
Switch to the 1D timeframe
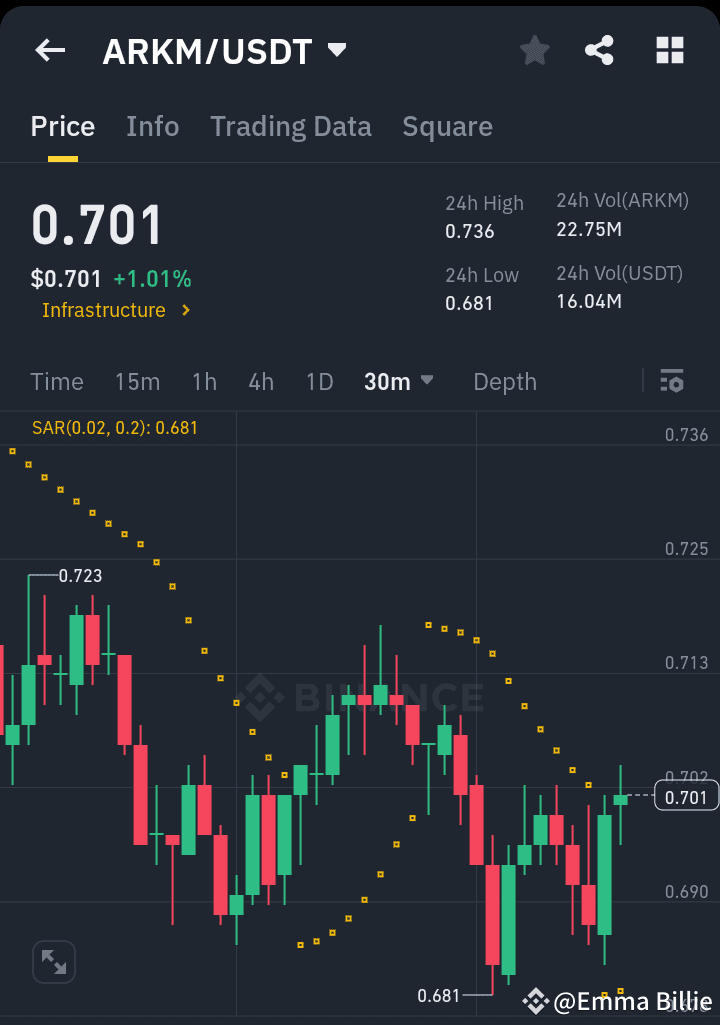pos(319,382)
